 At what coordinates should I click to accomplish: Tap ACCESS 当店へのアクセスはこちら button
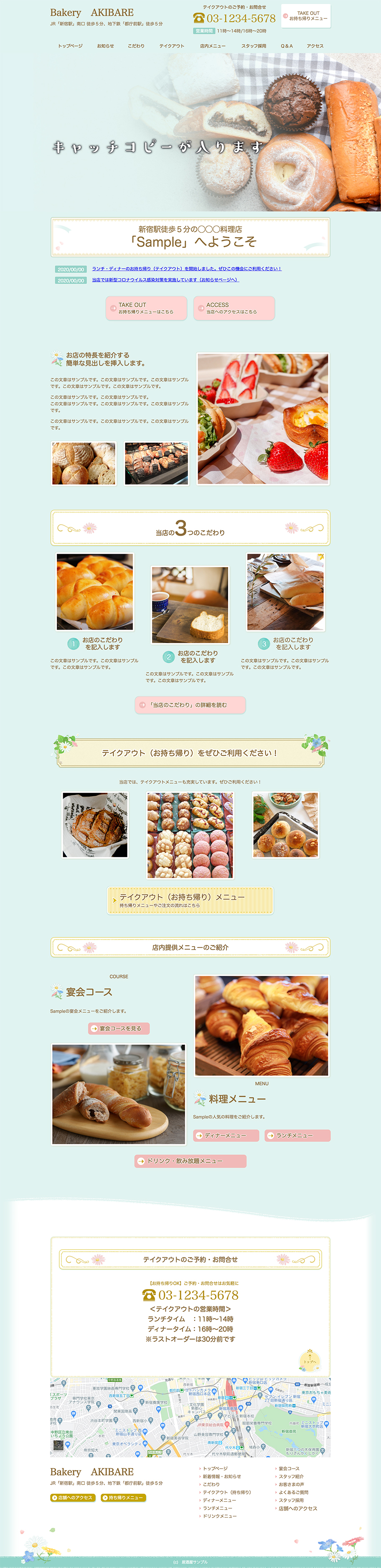(234, 308)
